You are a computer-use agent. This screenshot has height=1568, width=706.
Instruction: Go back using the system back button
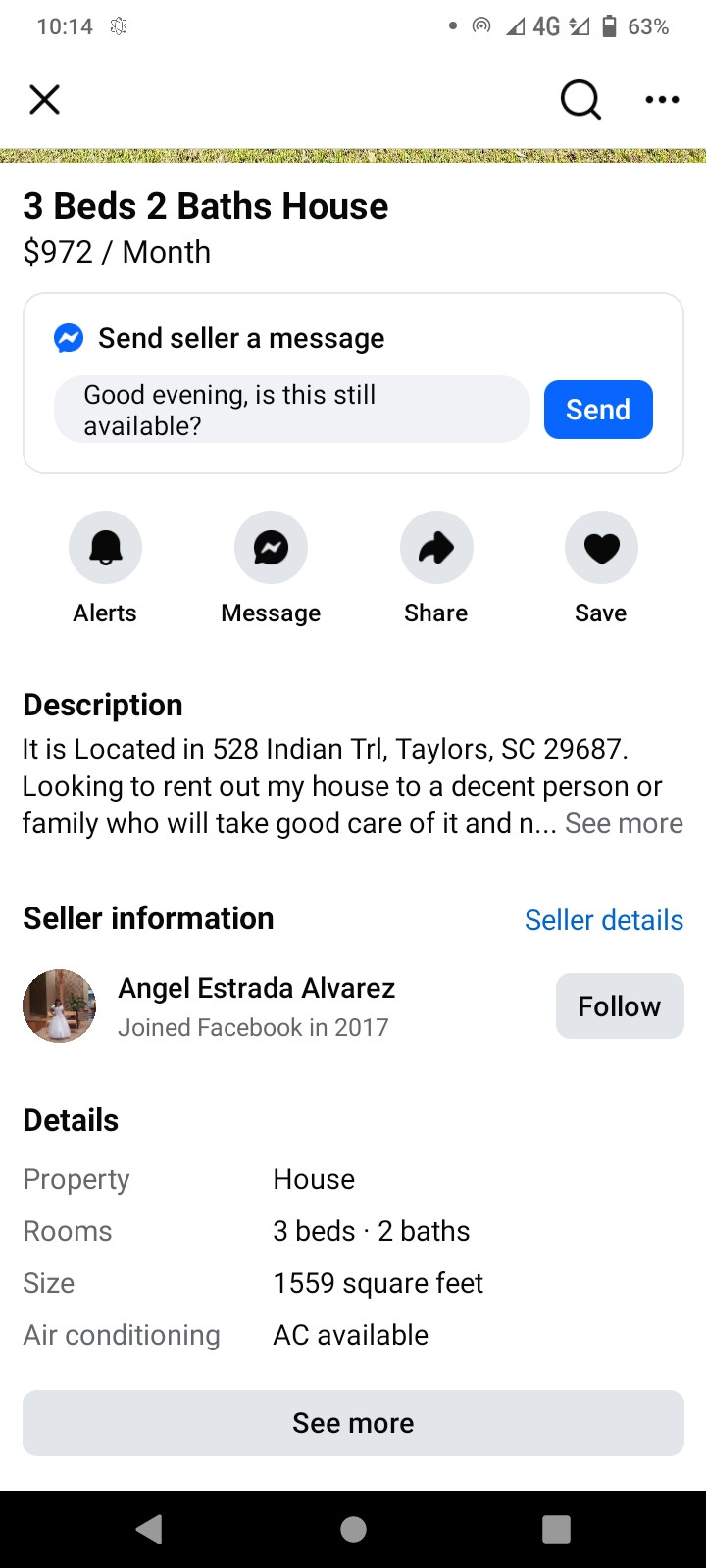pos(150,1529)
